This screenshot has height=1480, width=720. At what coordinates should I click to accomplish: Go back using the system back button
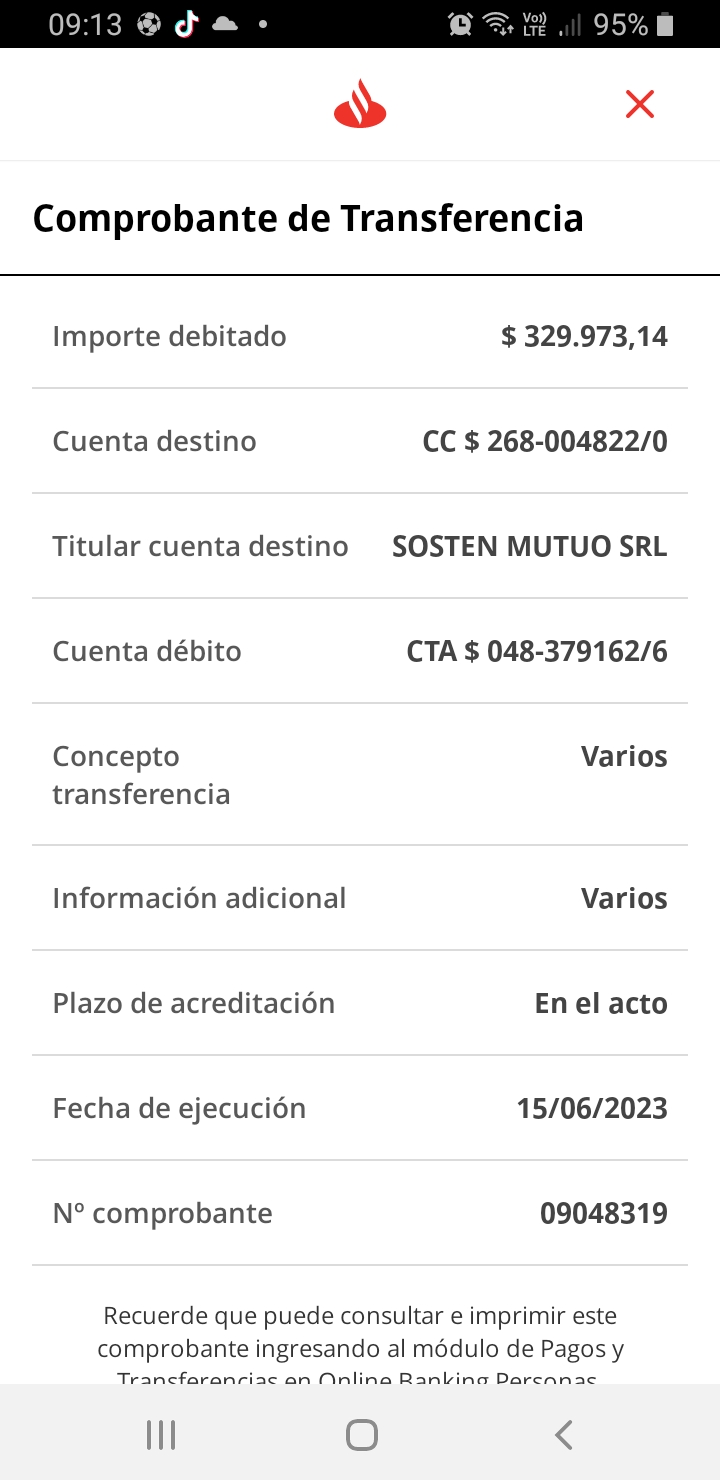click(x=563, y=1435)
